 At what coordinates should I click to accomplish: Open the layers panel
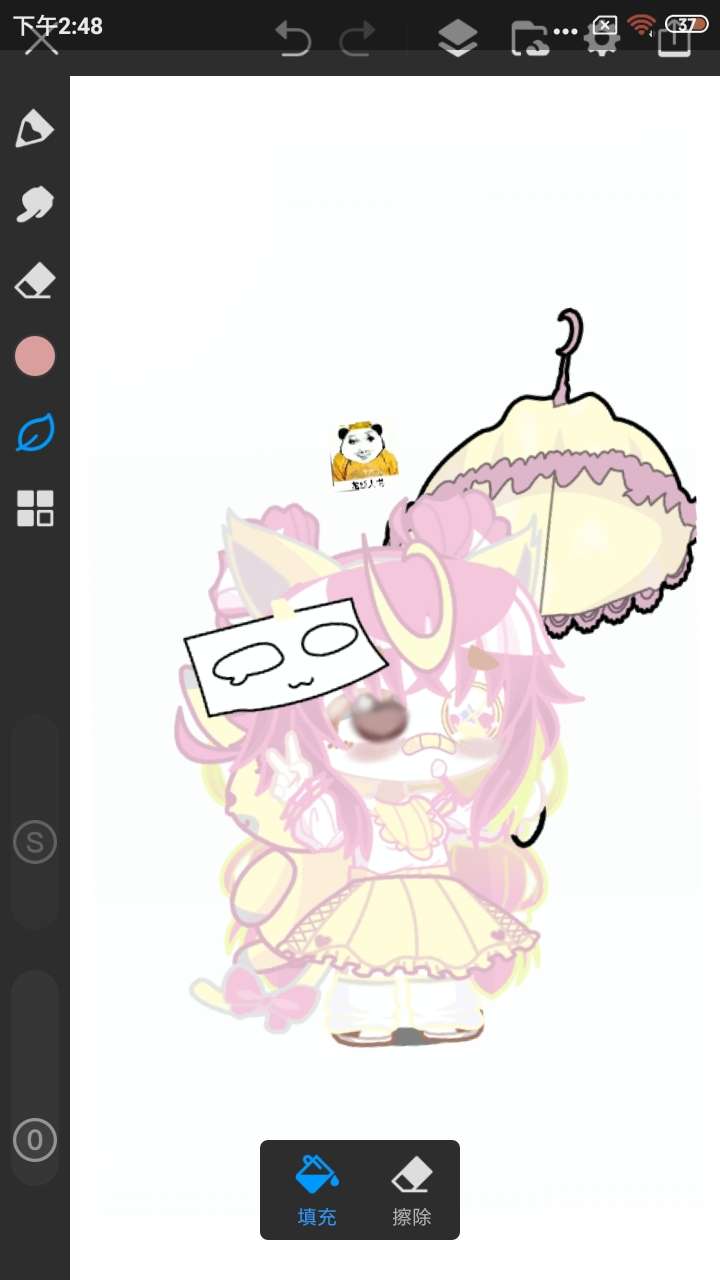(457, 40)
